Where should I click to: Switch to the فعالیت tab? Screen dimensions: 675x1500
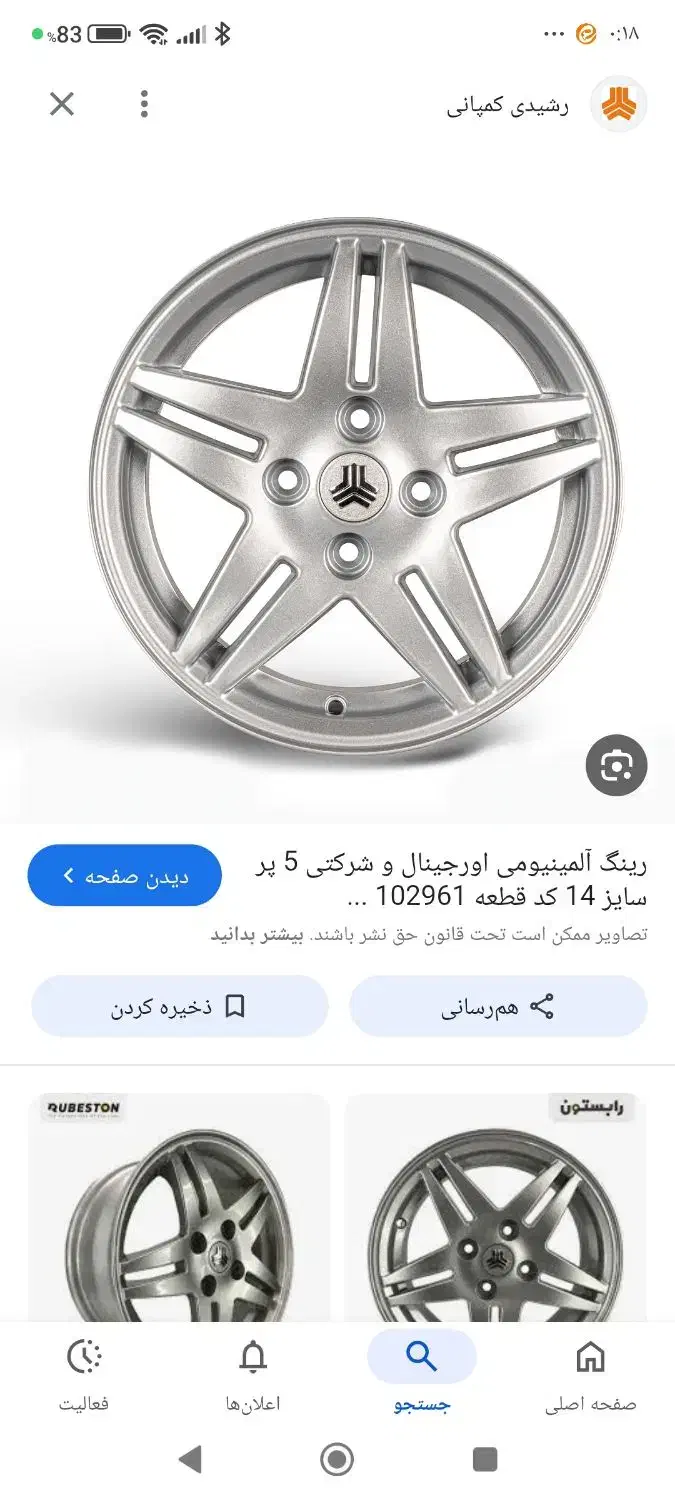84,1375
